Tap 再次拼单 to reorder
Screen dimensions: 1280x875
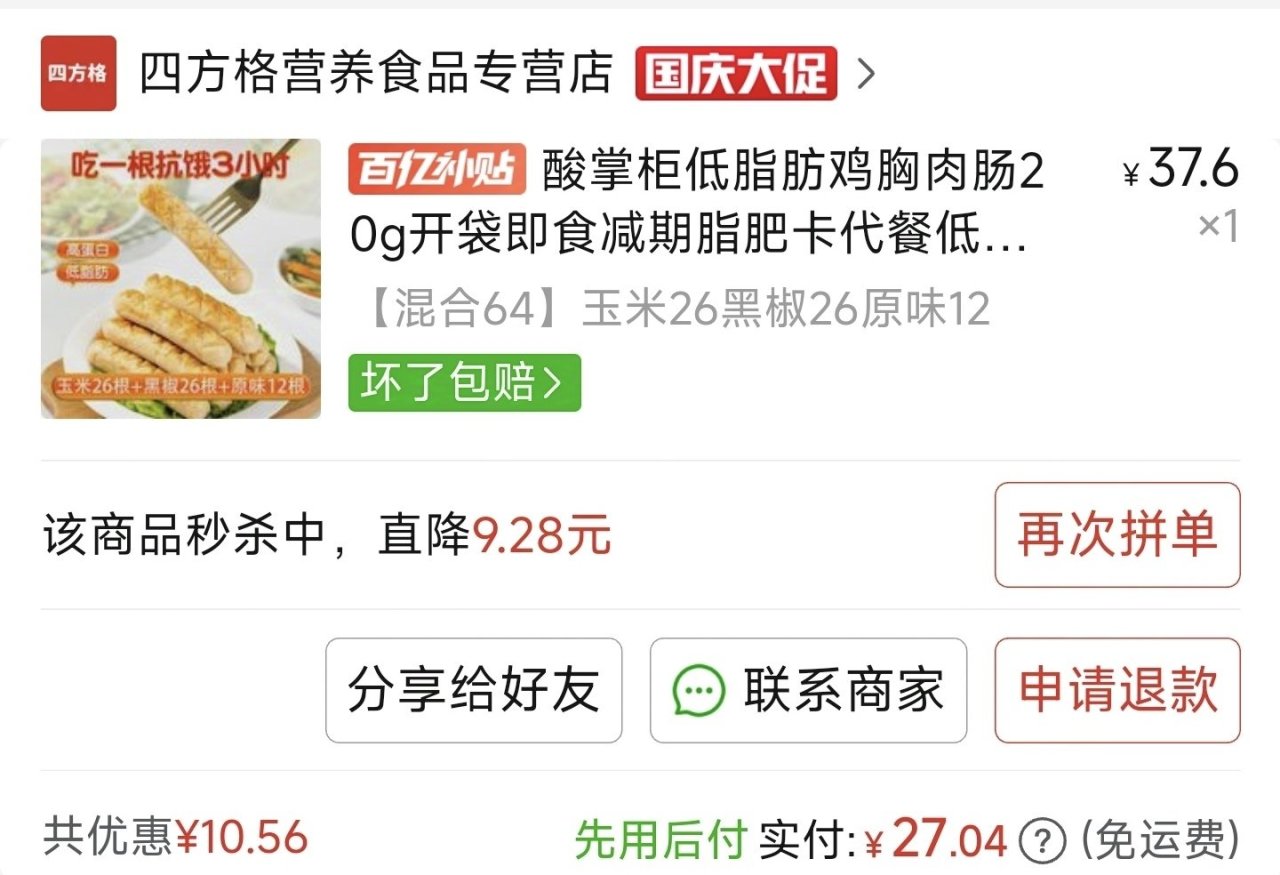(x=1117, y=535)
